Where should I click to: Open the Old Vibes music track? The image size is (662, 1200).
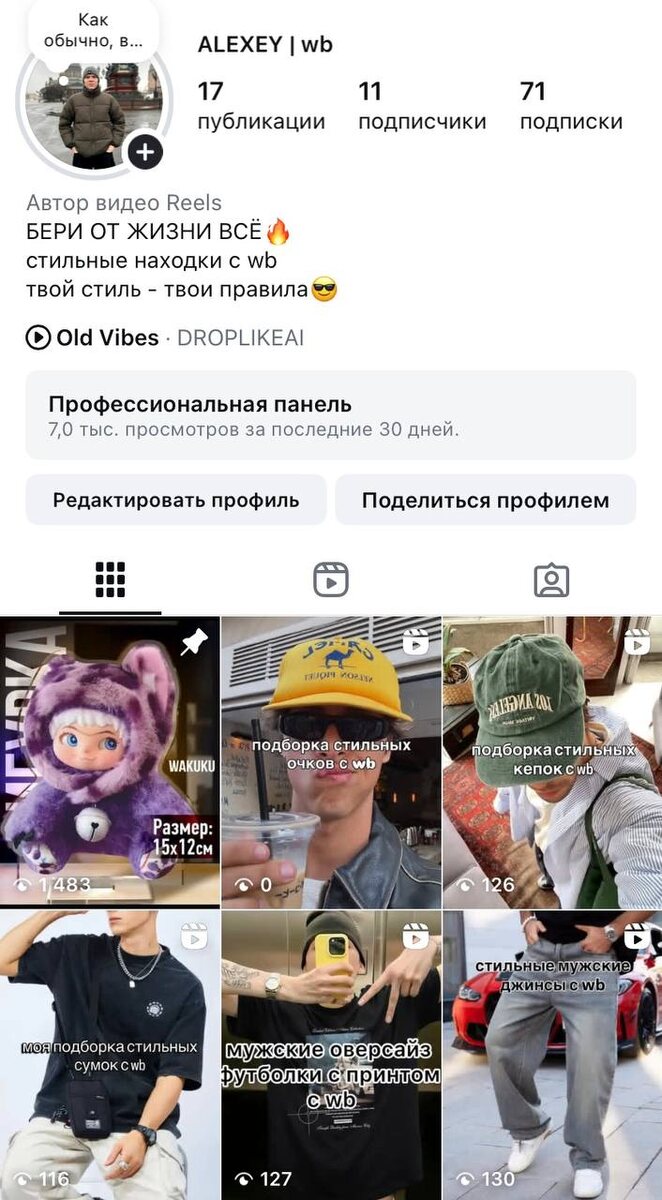[106, 338]
